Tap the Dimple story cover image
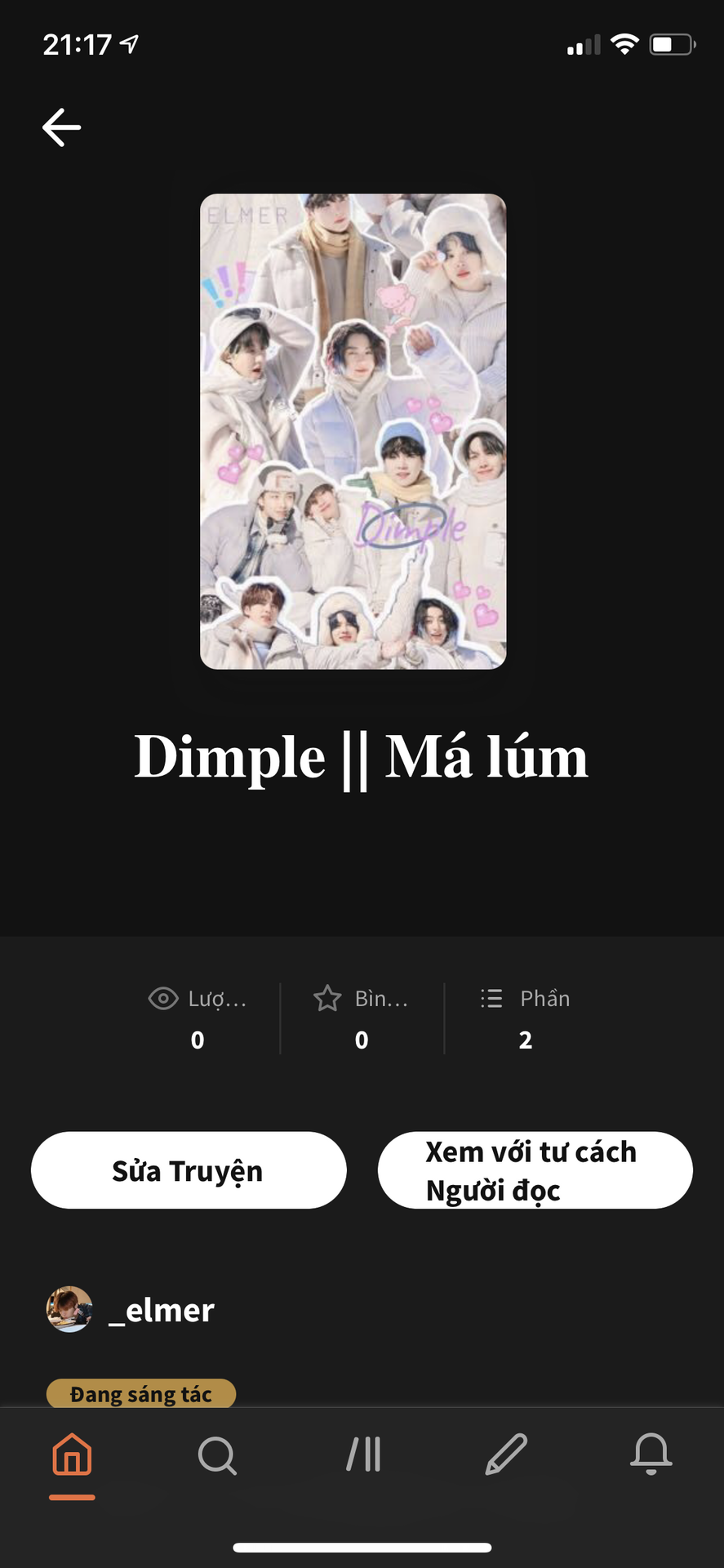 (x=353, y=431)
